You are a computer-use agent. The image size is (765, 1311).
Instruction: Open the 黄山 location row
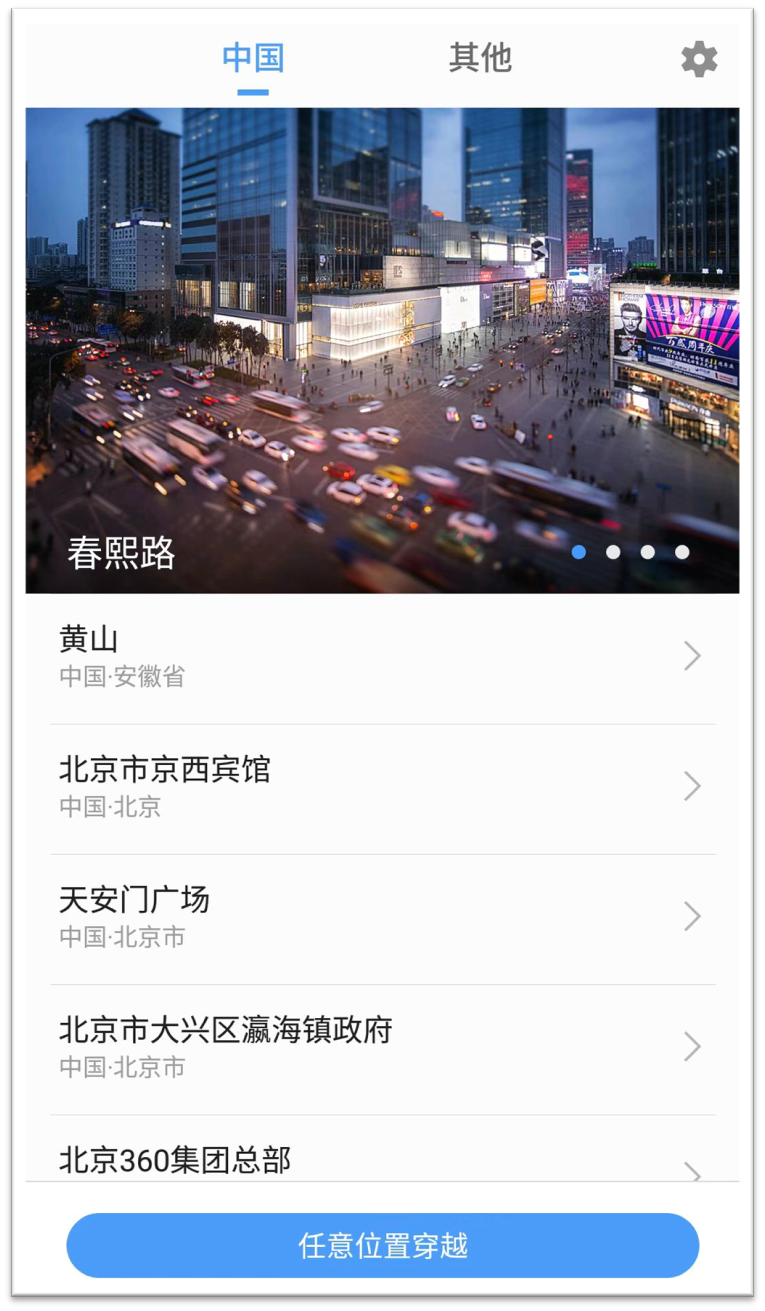pyautogui.click(x=382, y=657)
